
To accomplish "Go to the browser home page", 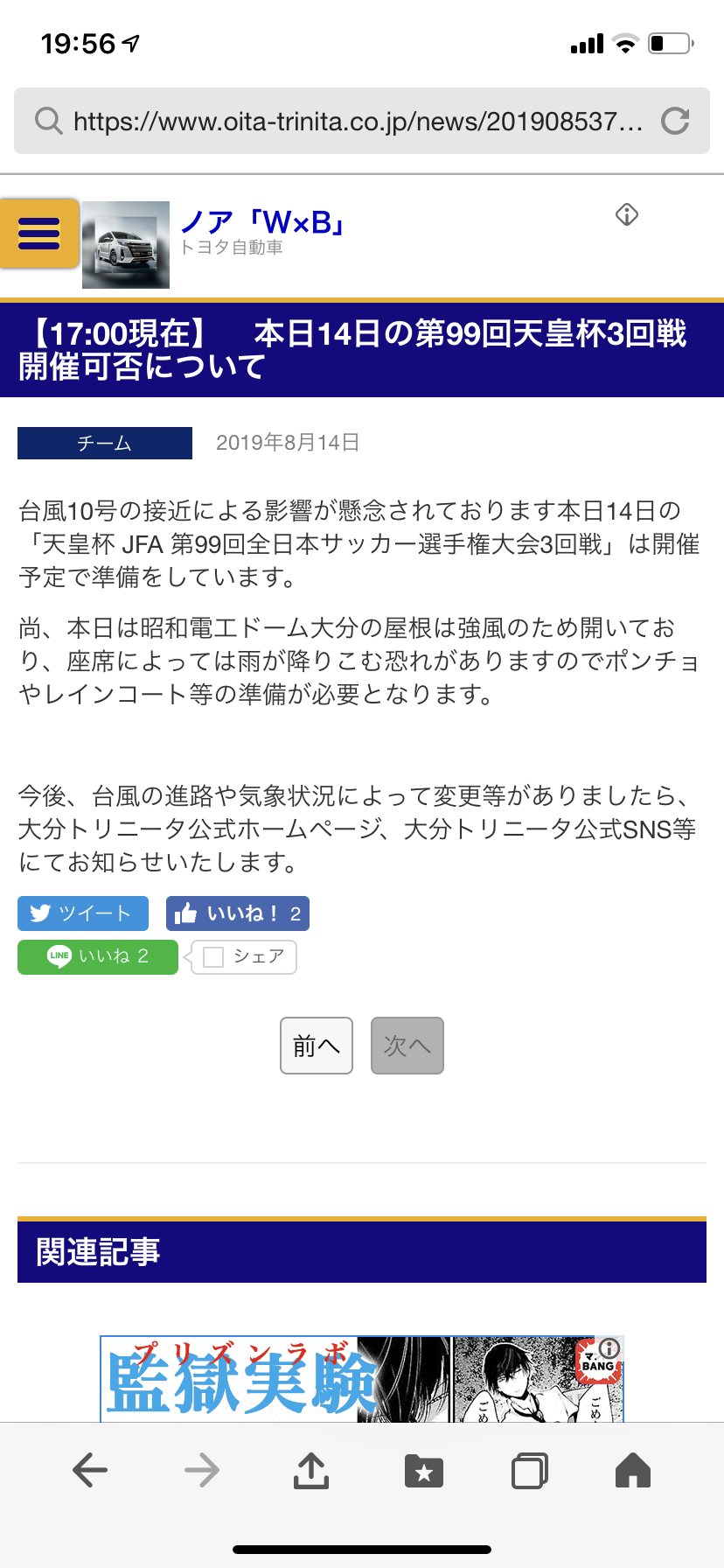I will 633,1470.
